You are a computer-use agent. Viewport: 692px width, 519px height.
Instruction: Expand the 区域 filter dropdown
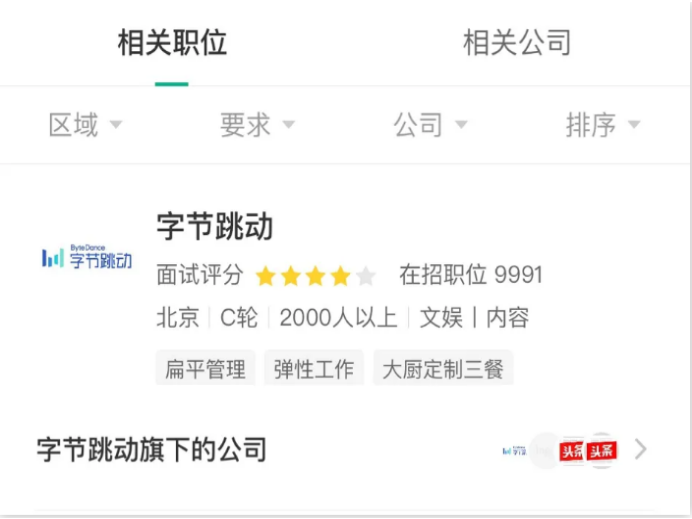pos(85,125)
